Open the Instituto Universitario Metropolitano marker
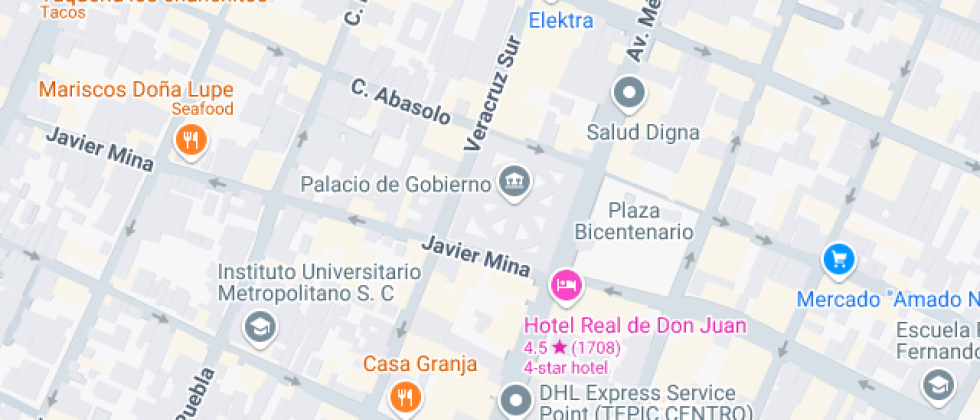Viewport: 980px width, 420px height. coord(260,326)
